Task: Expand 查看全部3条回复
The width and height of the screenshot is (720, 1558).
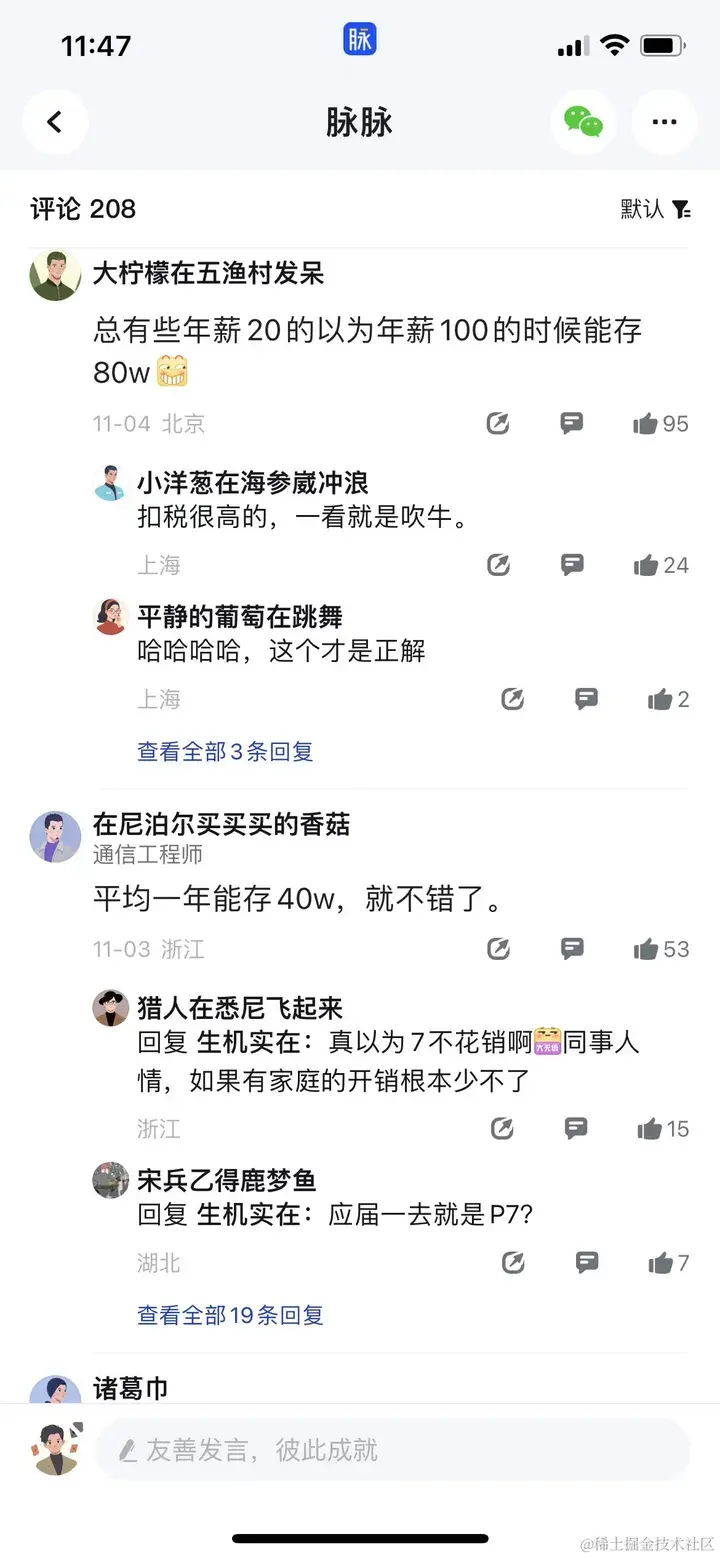Action: pos(225,751)
